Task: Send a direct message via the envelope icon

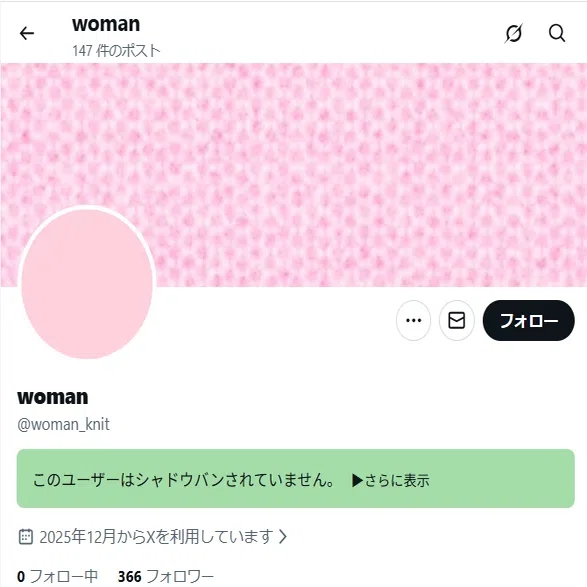Action: [x=457, y=320]
